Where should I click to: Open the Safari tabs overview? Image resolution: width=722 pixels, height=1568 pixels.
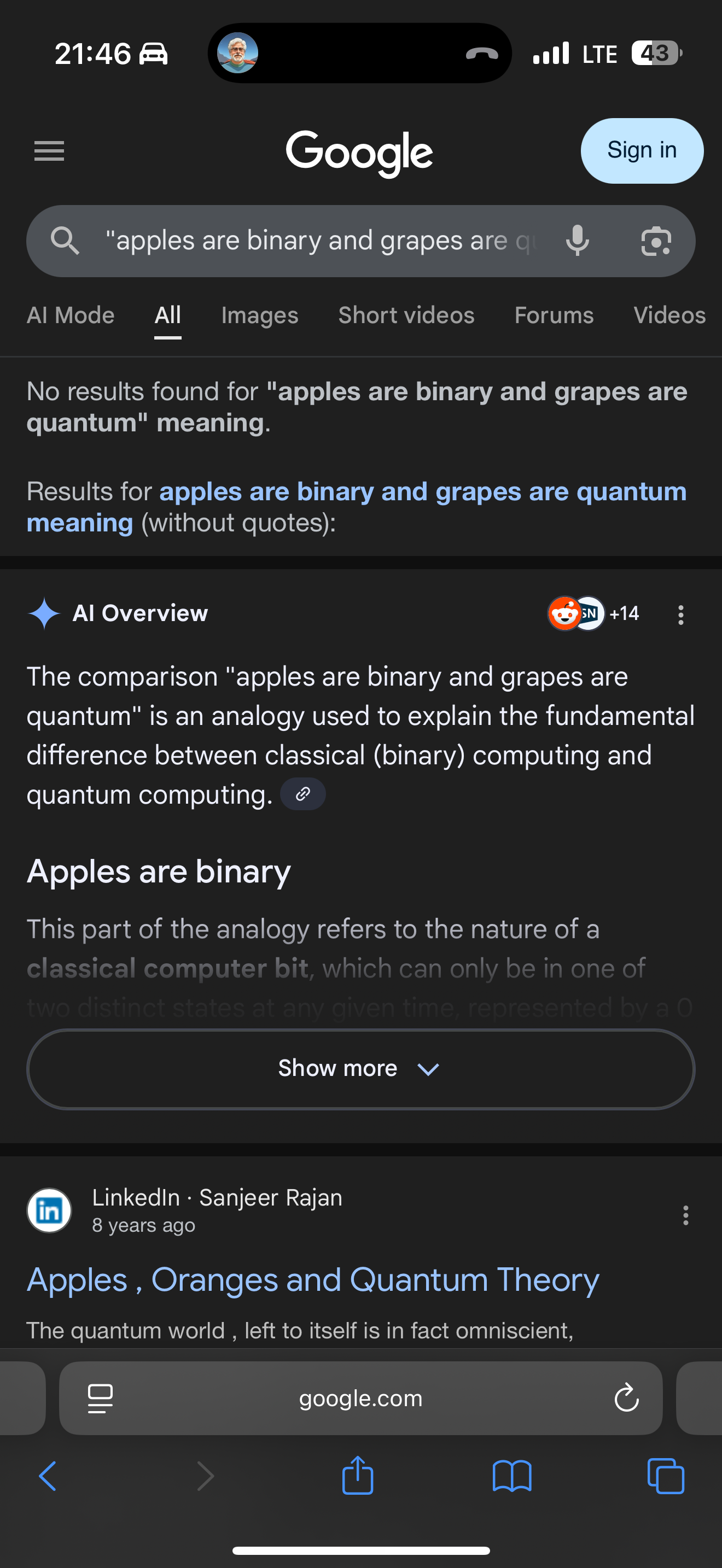tap(665, 1476)
